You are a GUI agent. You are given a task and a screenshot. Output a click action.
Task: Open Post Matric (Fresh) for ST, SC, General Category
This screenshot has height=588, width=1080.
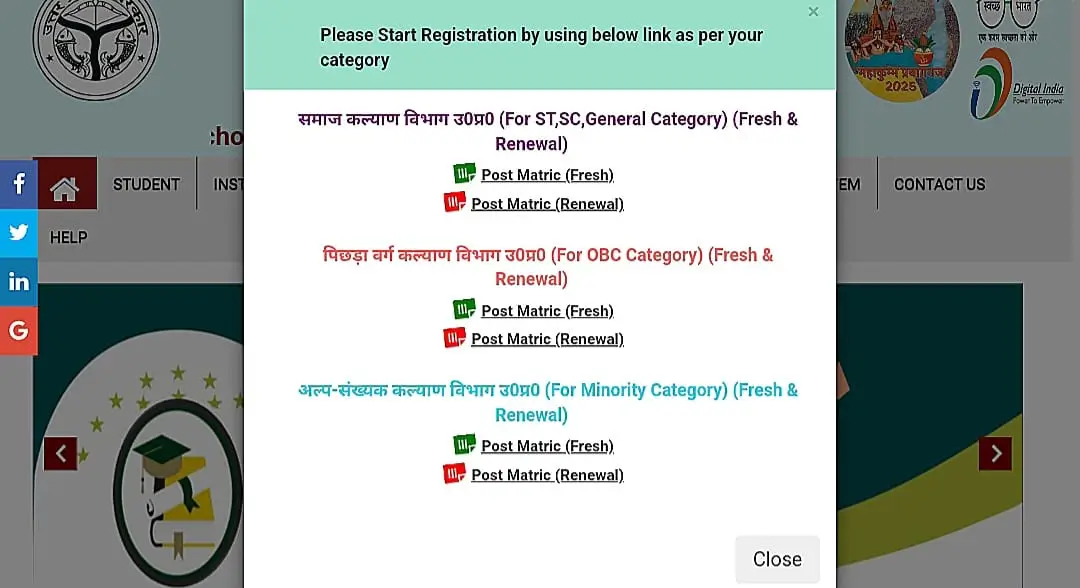(x=547, y=175)
